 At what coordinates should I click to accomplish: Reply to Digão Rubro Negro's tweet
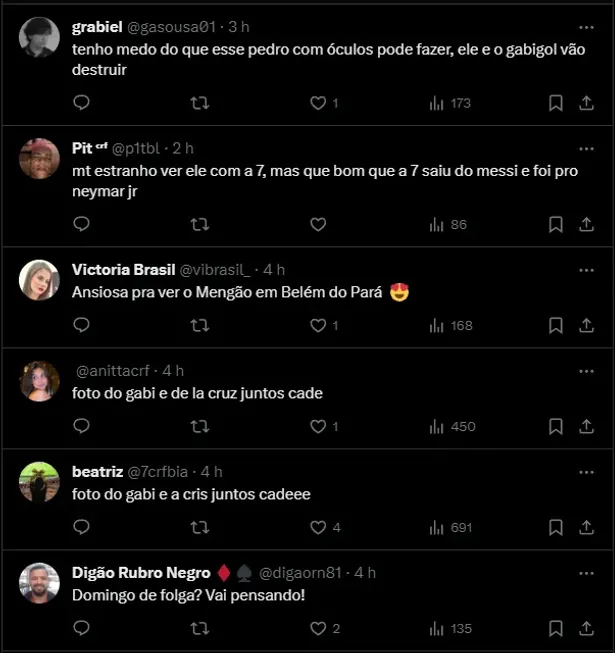point(82,629)
